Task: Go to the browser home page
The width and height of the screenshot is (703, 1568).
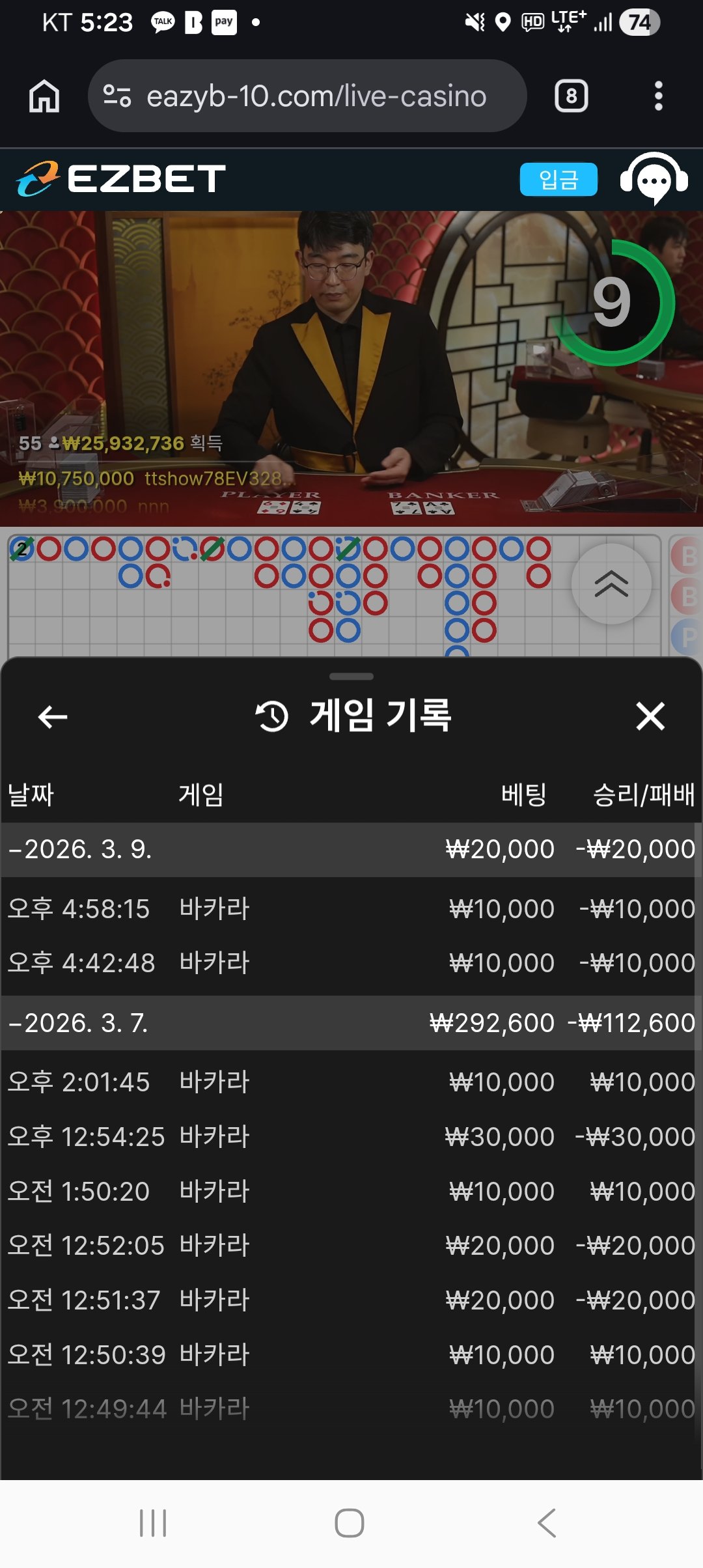Action: click(44, 96)
